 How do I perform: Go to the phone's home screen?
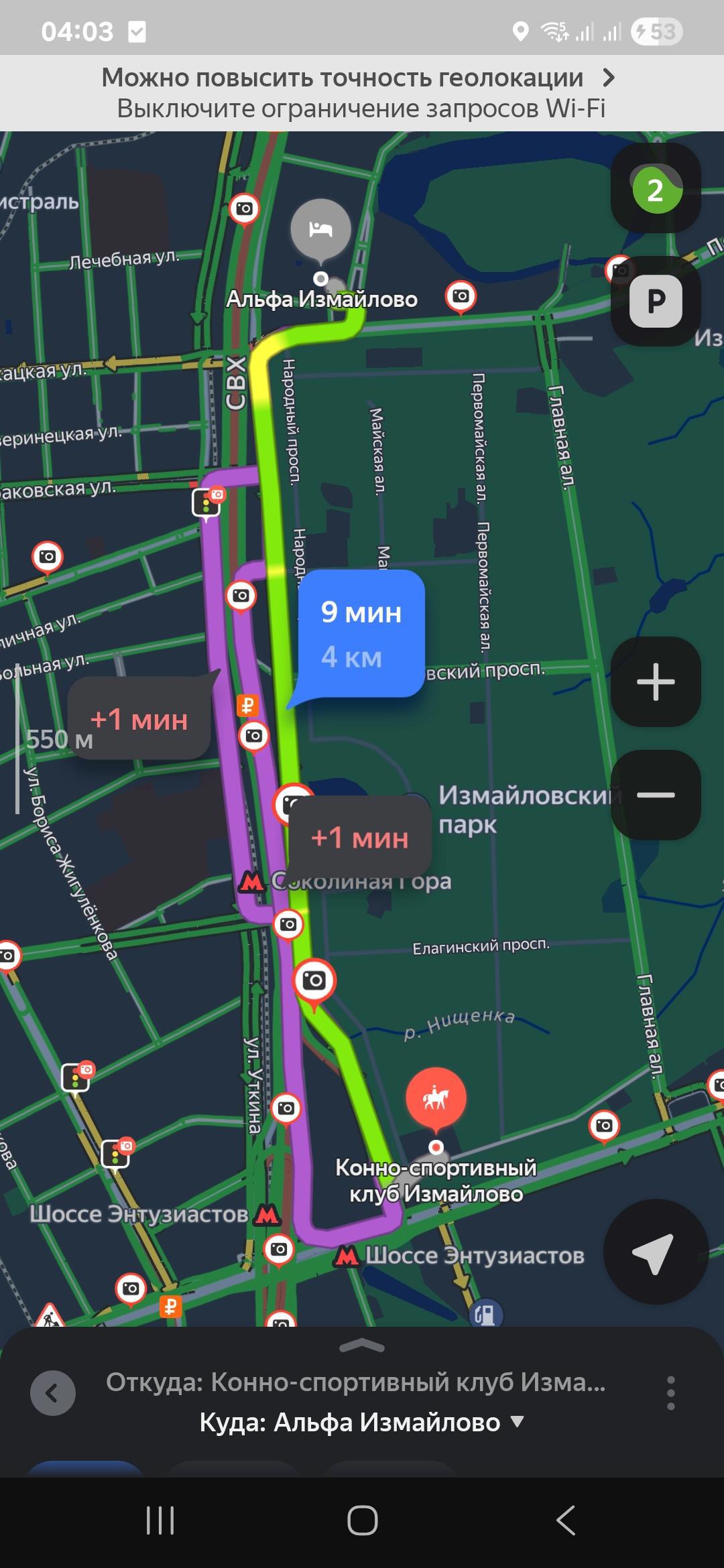[362, 1520]
